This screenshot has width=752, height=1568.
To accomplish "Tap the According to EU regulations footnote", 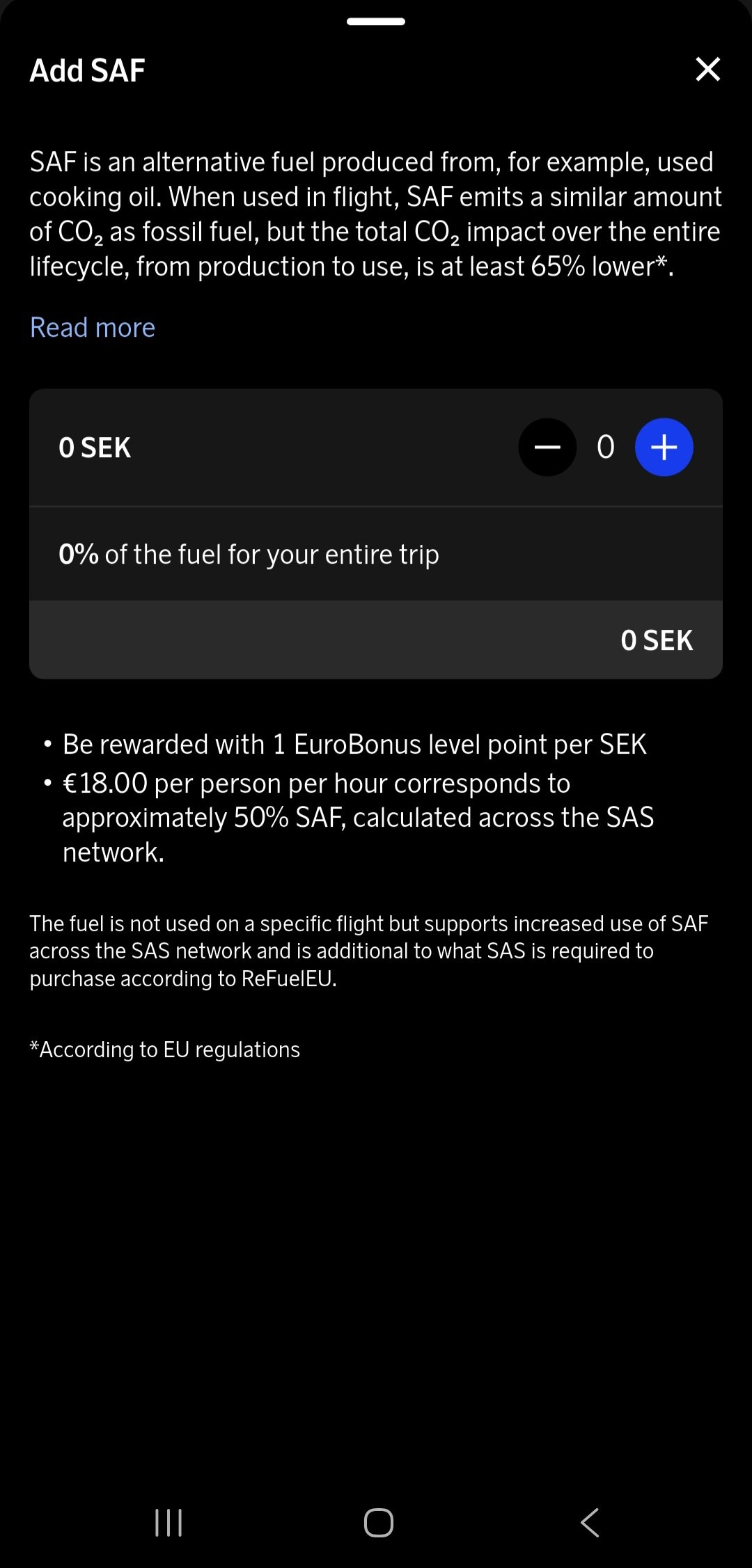I will click(164, 1049).
